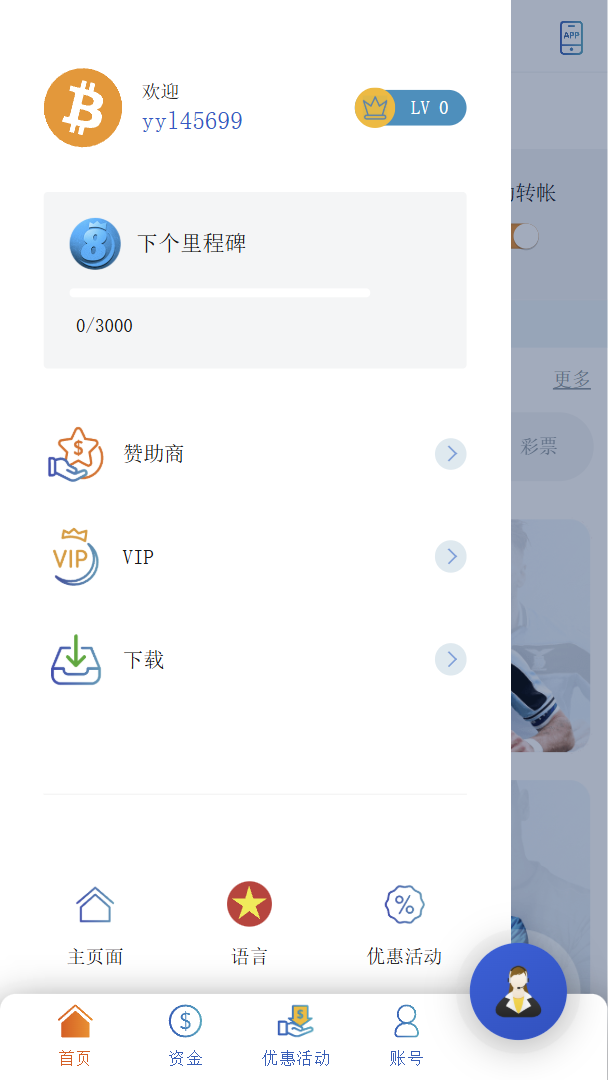The width and height of the screenshot is (608, 1080).
Task: Switch to the 首页 home tab
Action: (x=75, y=1036)
